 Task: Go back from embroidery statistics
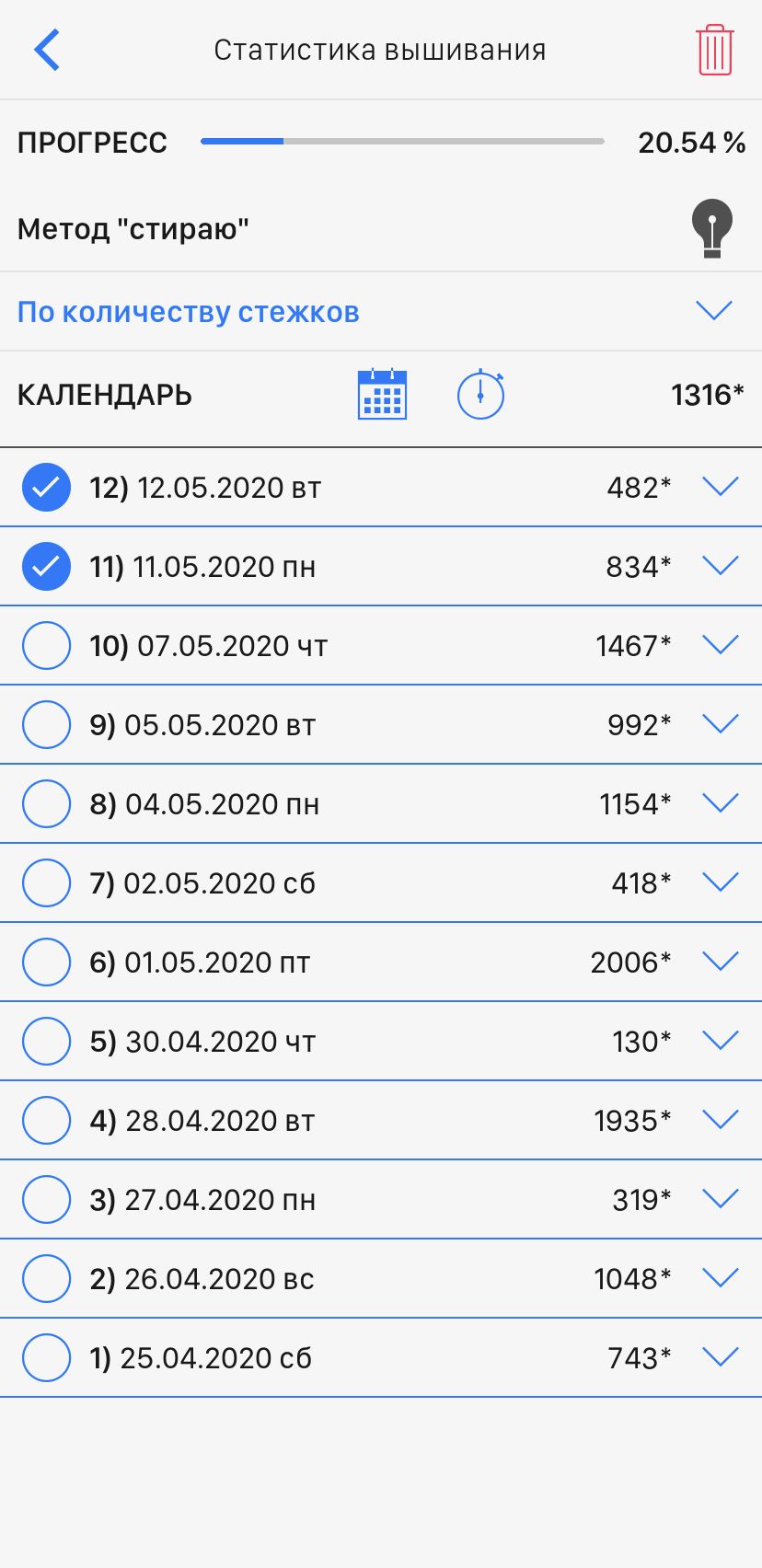47,50
